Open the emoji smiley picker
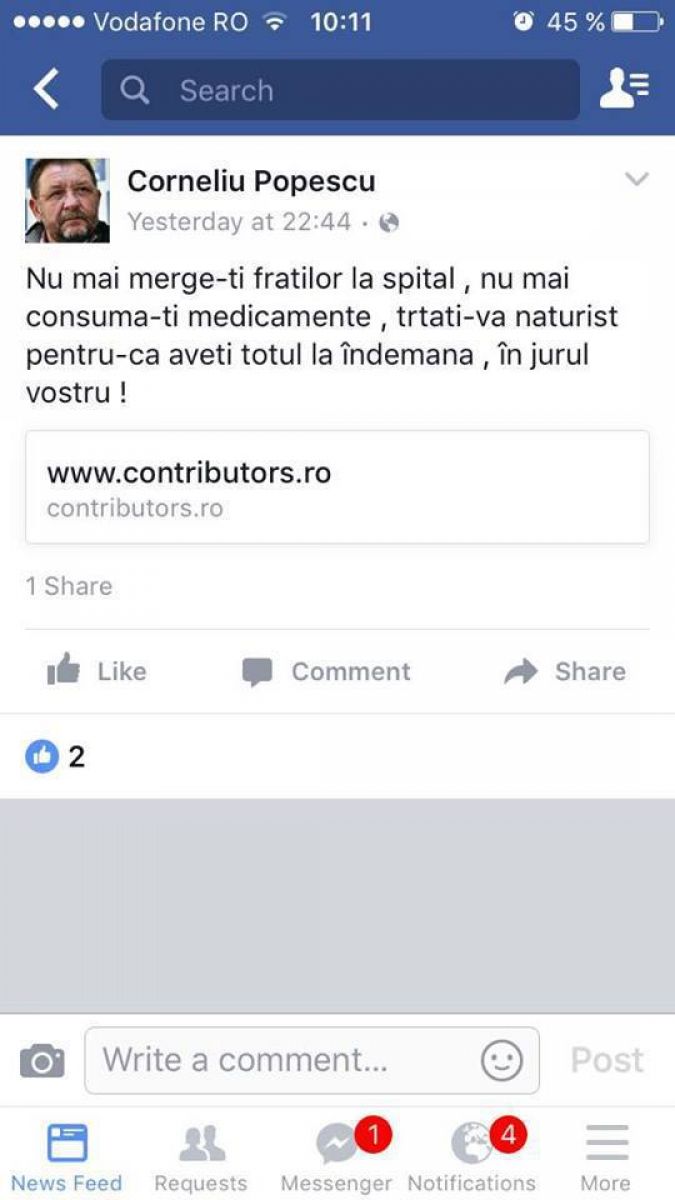Screen dimensions: 675x1200 (x=501, y=1060)
